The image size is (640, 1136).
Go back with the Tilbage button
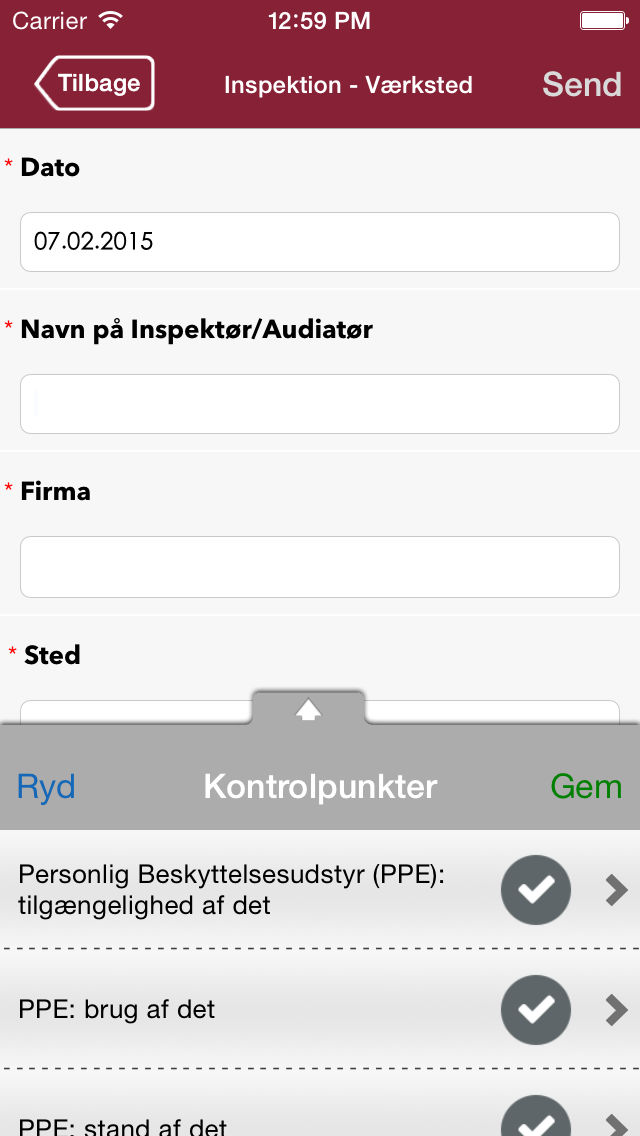click(95, 83)
